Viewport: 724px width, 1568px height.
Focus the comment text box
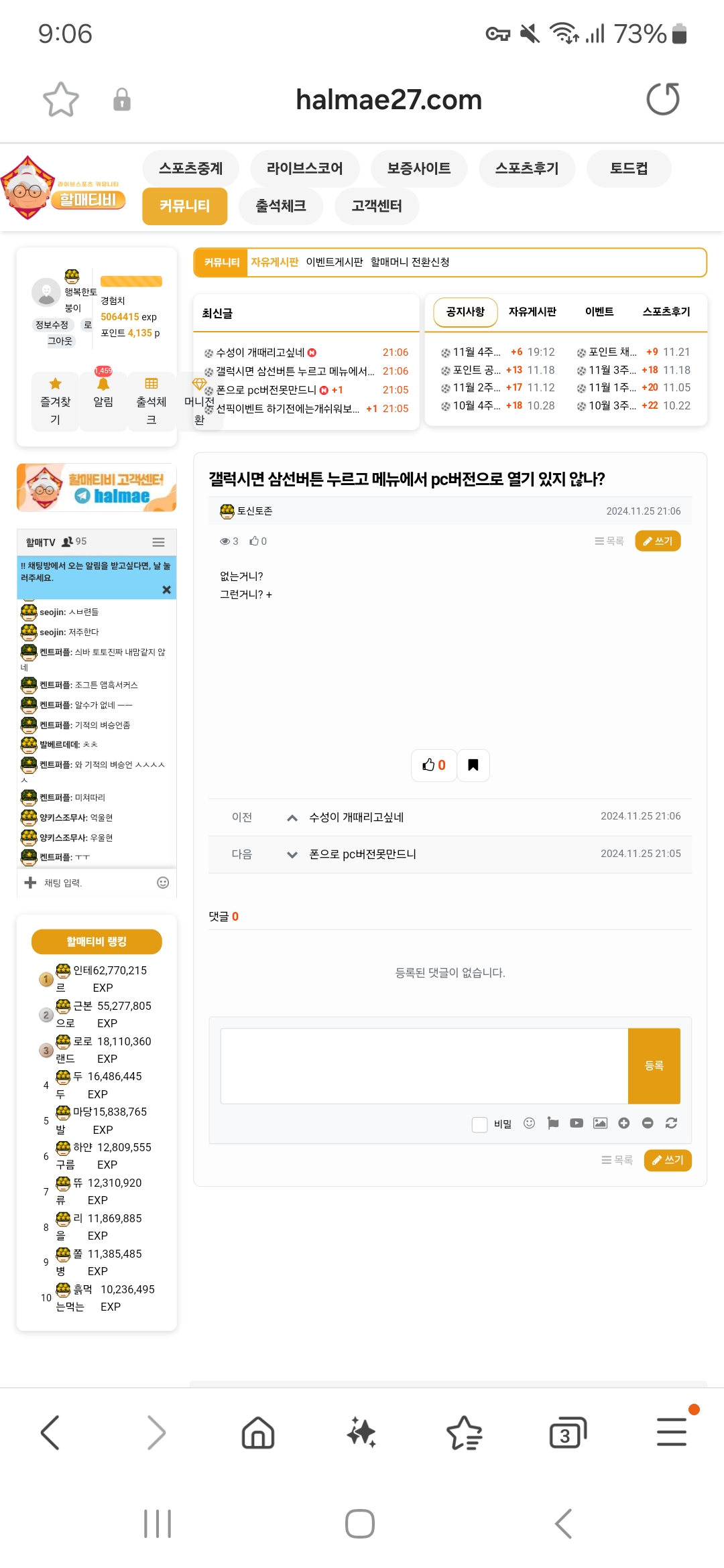tap(424, 1065)
